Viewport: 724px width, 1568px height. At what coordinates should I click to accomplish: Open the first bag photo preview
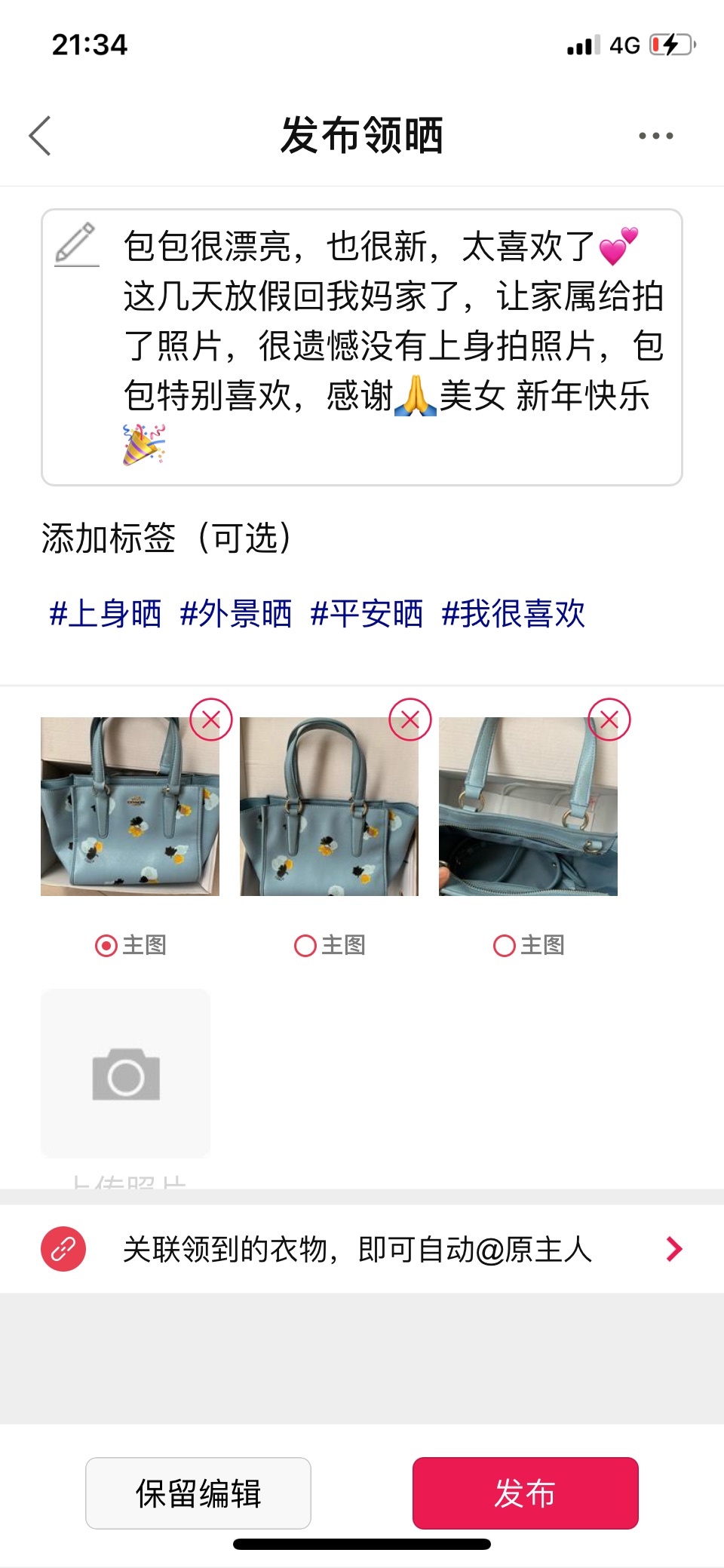point(130,806)
